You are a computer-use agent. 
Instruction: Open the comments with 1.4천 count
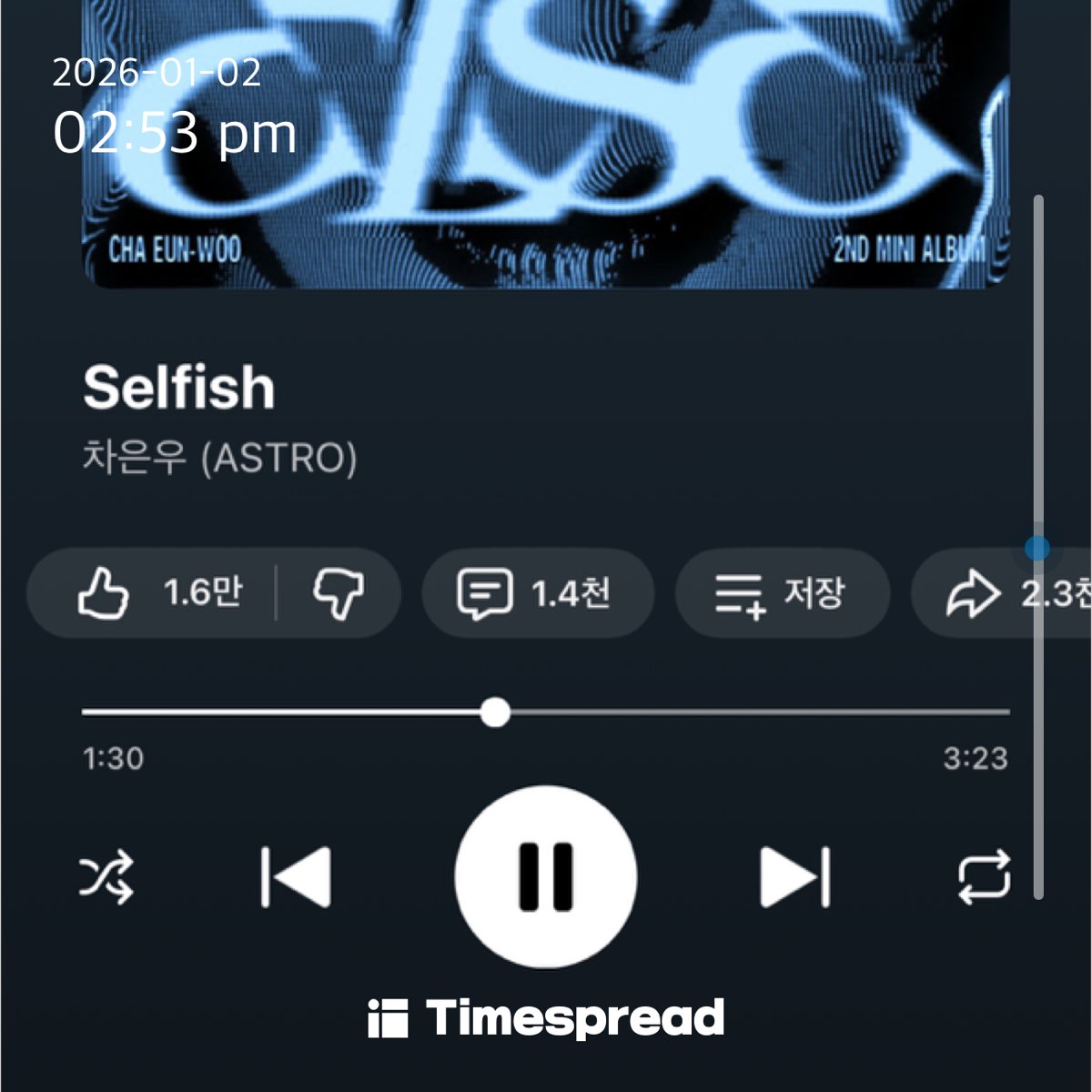coord(537,593)
